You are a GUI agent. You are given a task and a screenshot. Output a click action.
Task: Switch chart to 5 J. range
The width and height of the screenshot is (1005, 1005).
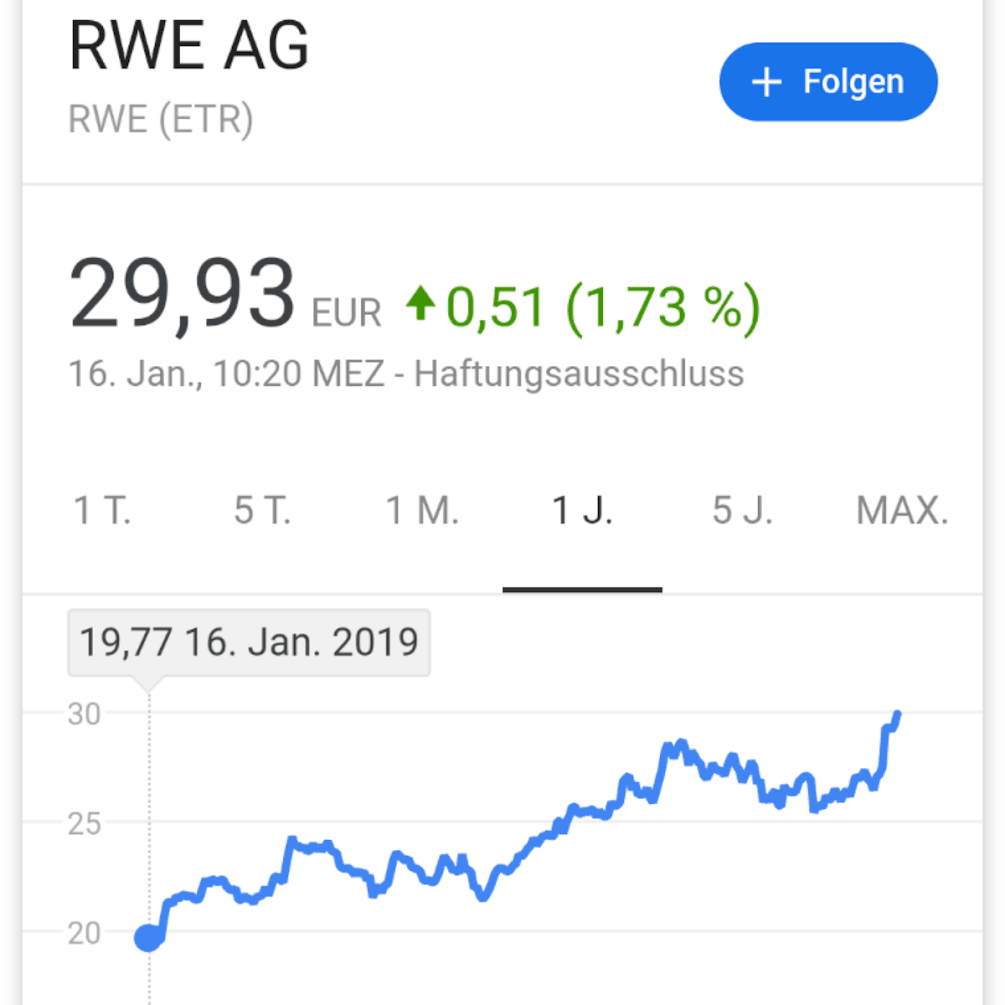click(x=742, y=512)
